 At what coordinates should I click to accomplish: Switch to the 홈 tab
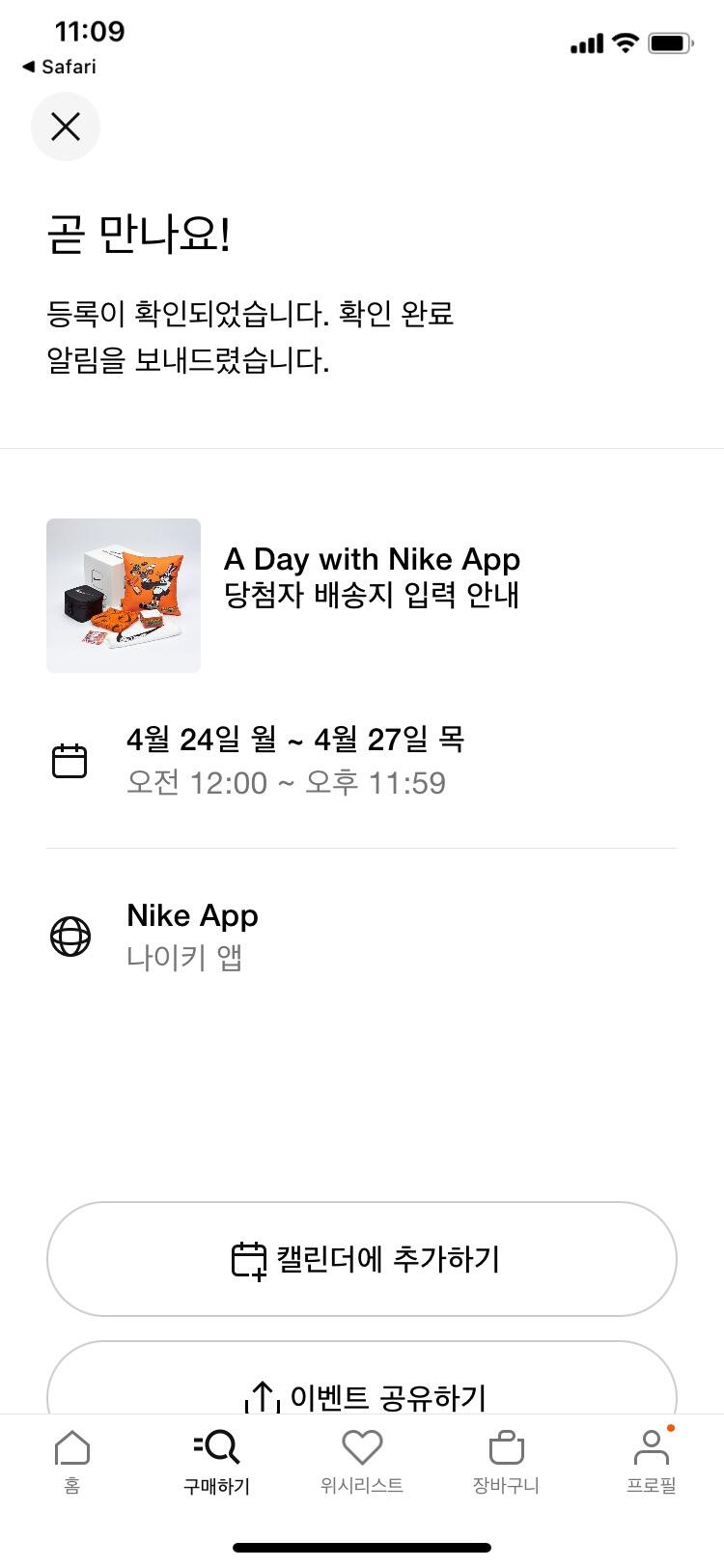72,1461
